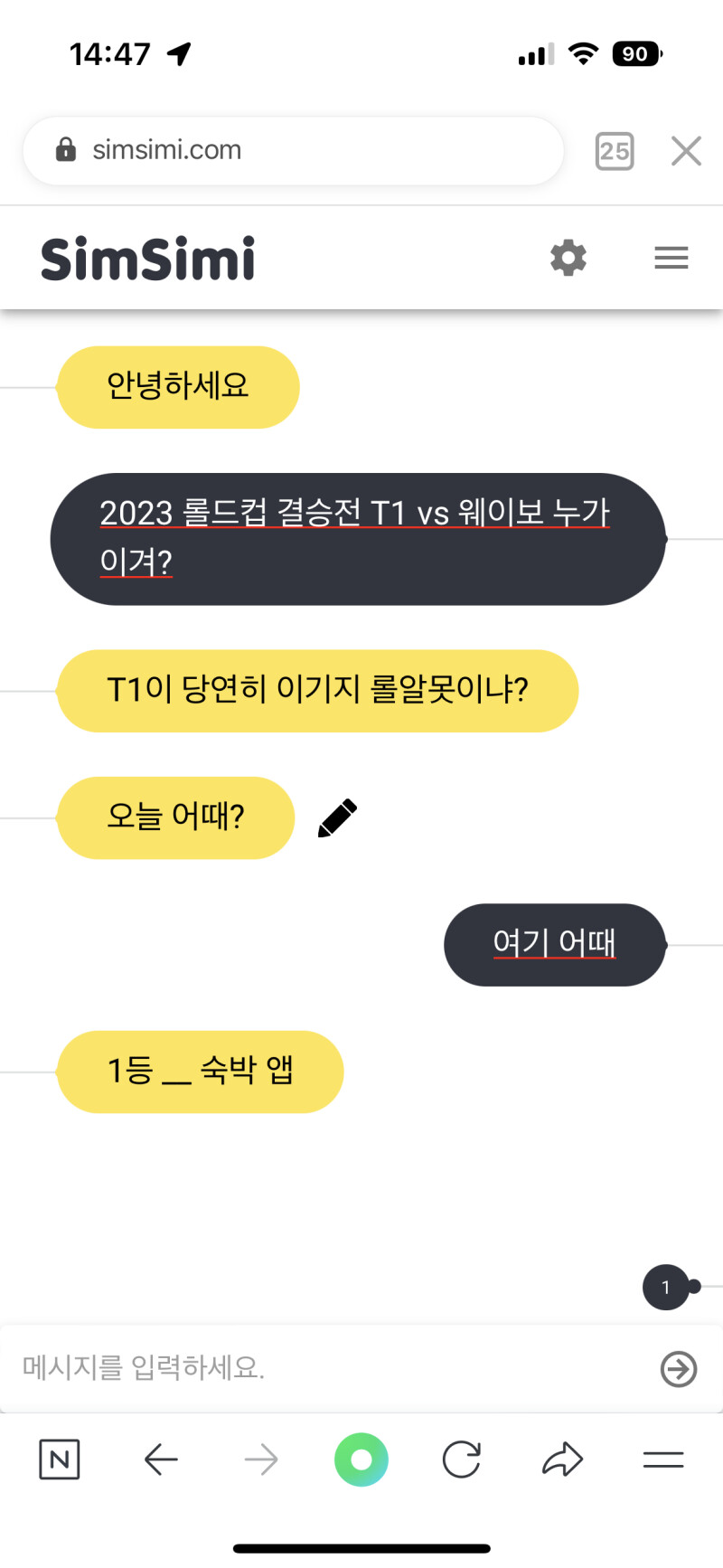The width and height of the screenshot is (723, 1568).
Task: Tap the SimSimi logo to go home
Action: coord(148,260)
